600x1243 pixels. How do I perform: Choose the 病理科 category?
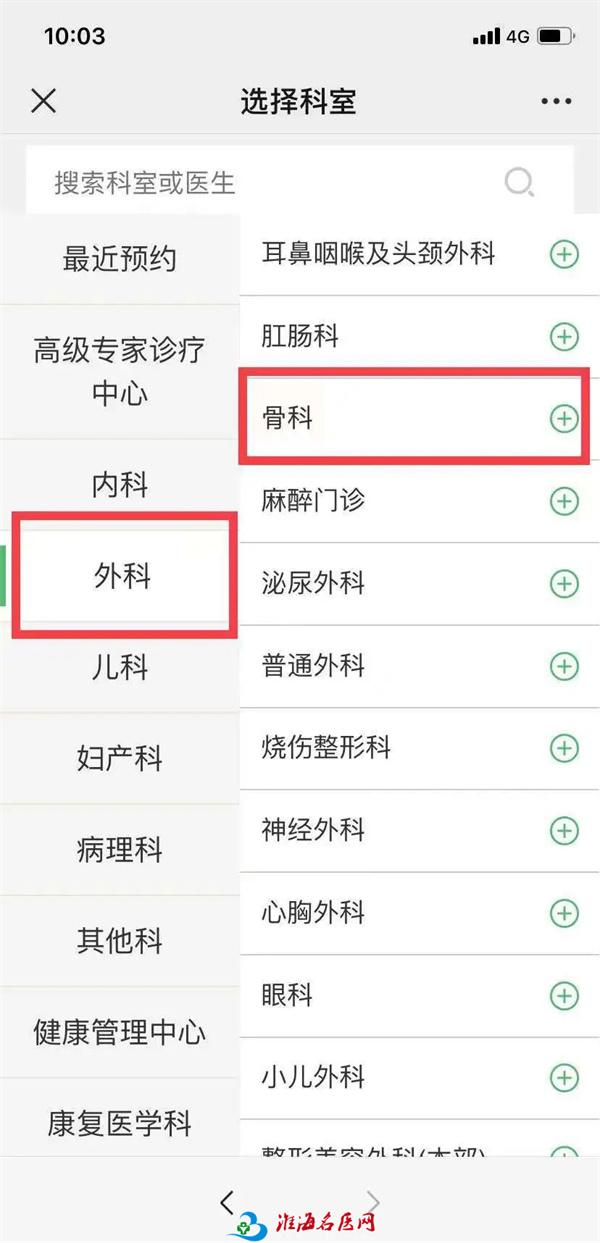[x=120, y=850]
